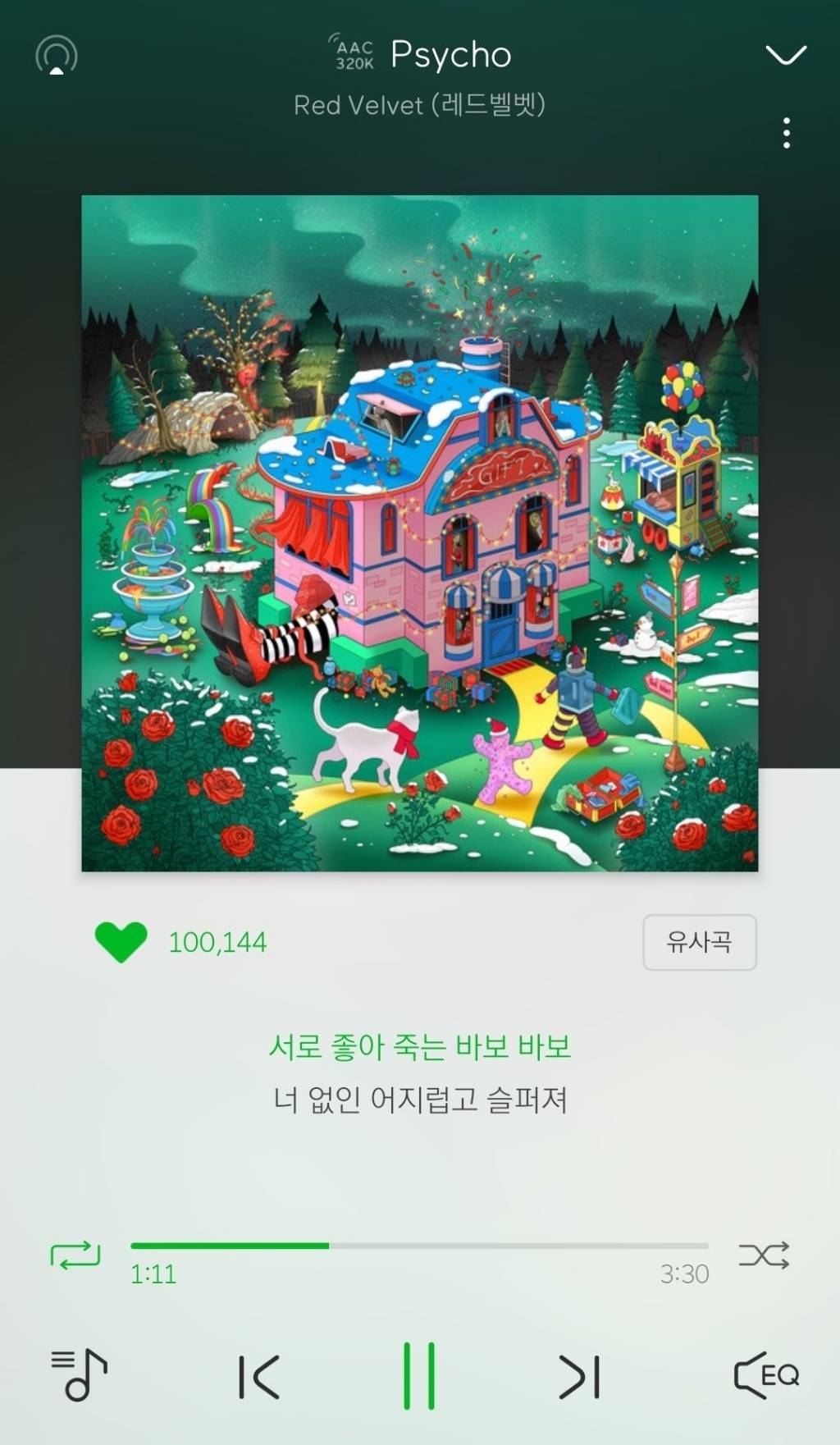The height and width of the screenshot is (1445, 840).
Task: Open the connect/cast device icon
Action: point(53,54)
